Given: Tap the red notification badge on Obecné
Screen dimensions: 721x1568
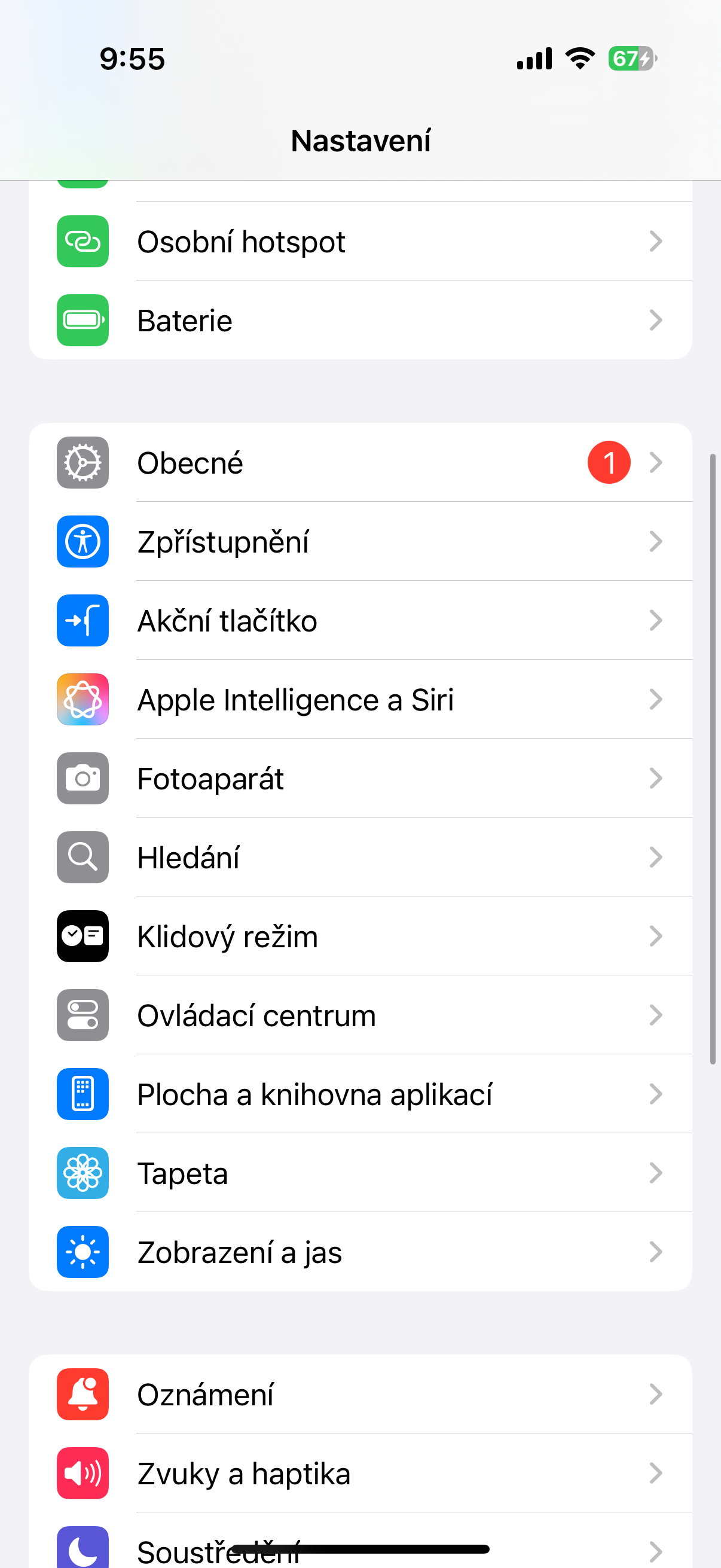Looking at the screenshot, I should 608,463.
